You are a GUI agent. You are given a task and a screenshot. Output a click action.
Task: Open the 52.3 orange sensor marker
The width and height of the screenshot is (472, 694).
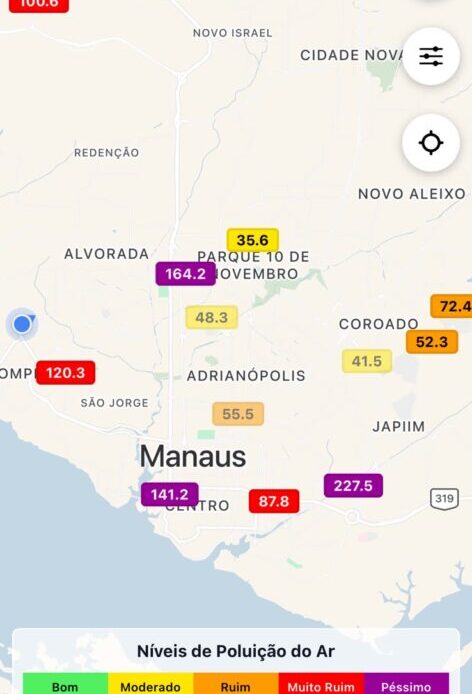coord(432,342)
